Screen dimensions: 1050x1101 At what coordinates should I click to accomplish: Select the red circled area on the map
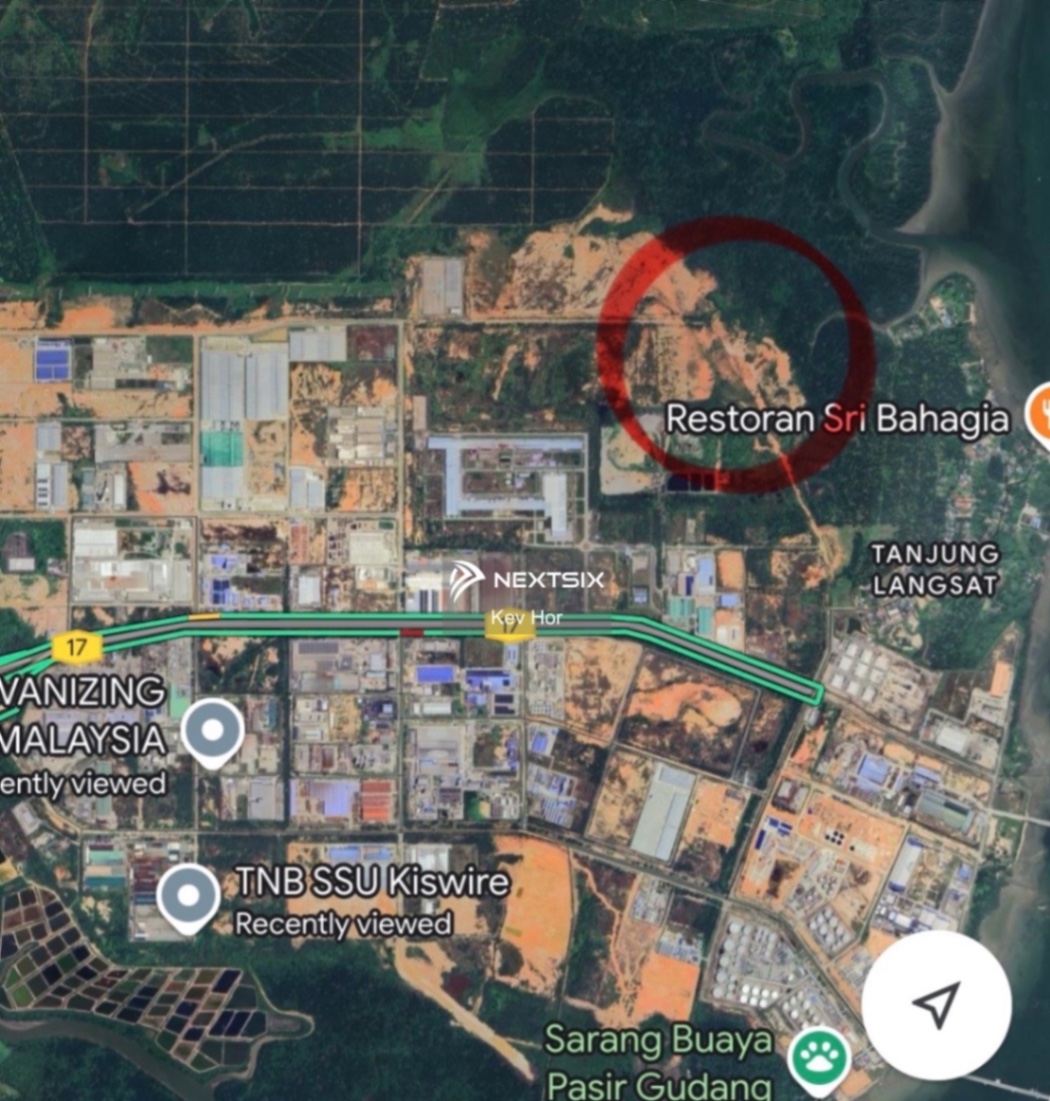(737, 360)
